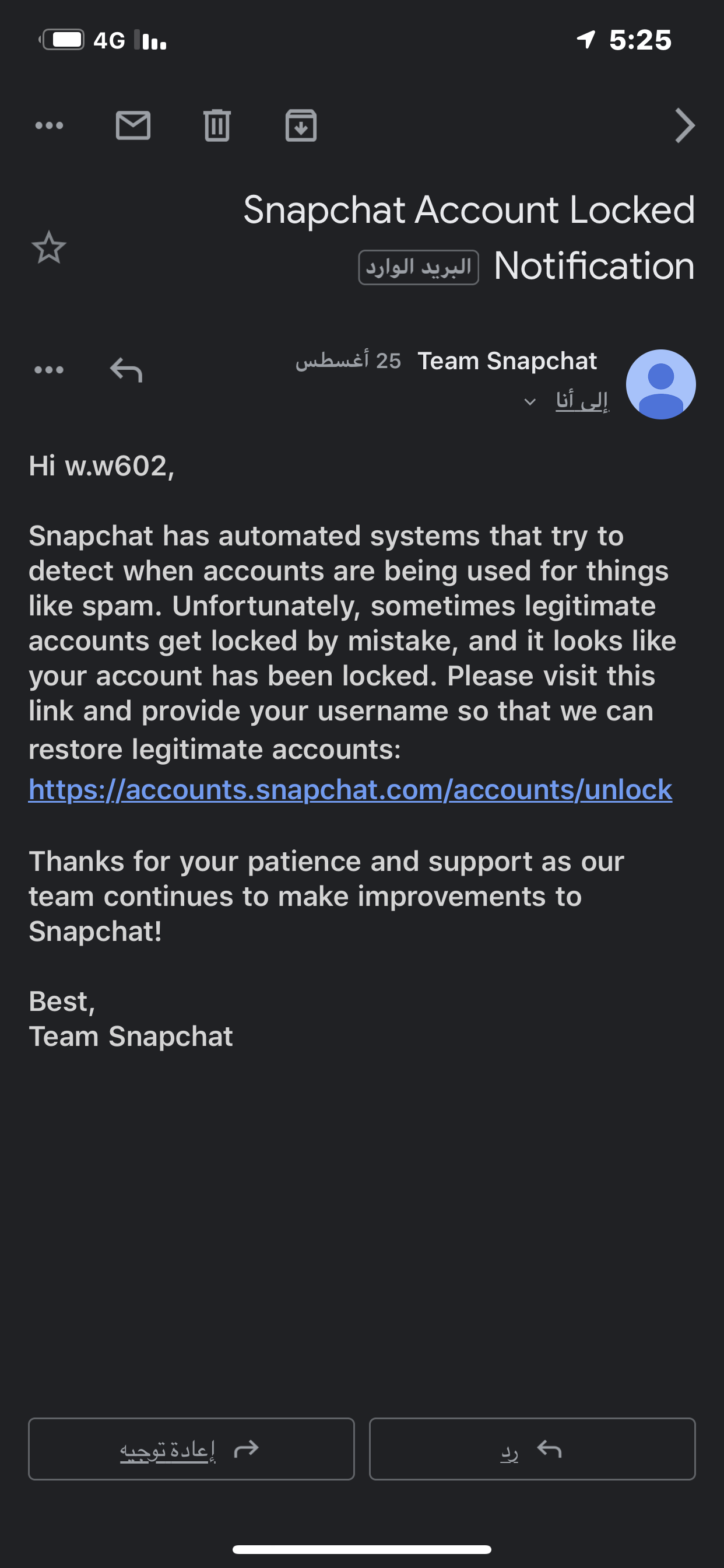Tap the bottom Reply button
The image size is (724, 1568).
532,1448
